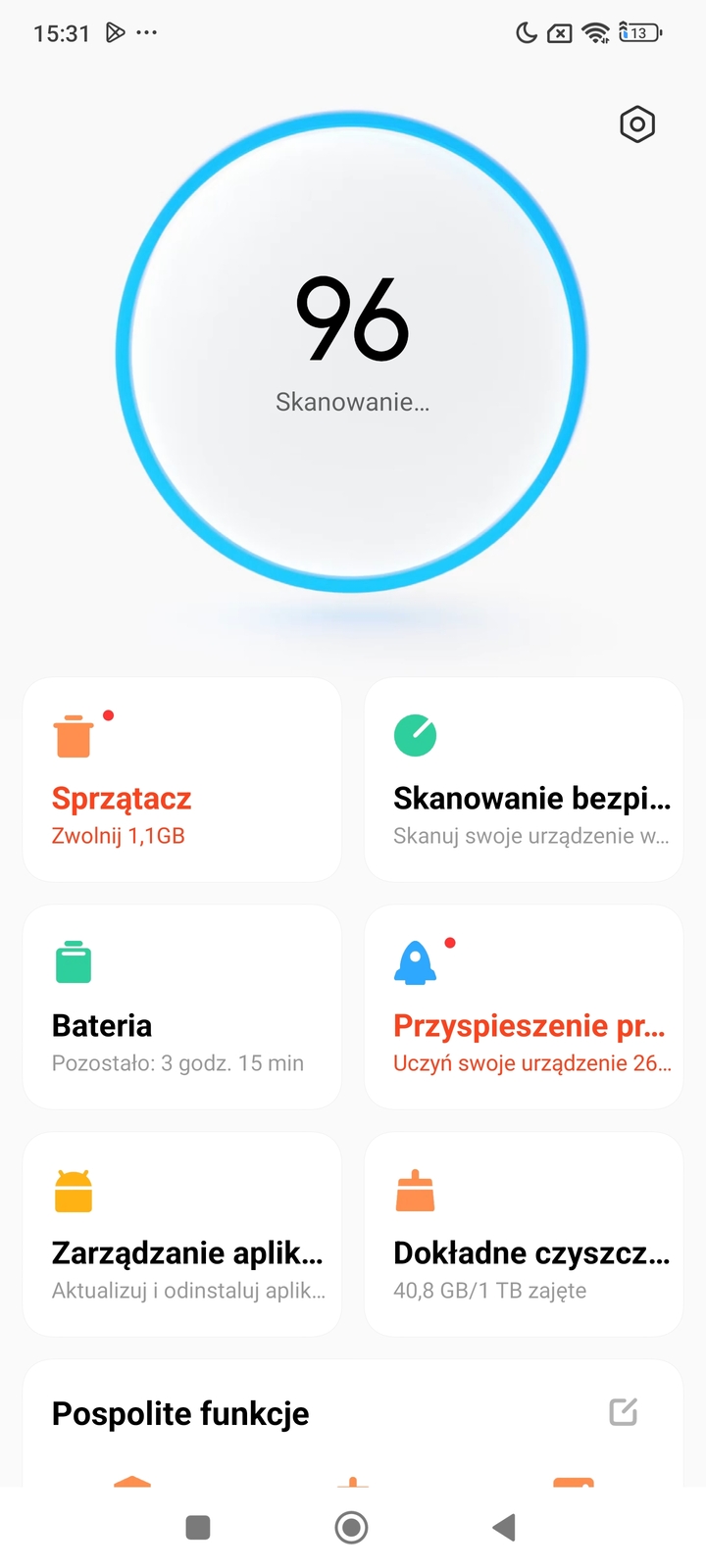Tap the scanning score circle
This screenshot has width=706, height=1568.
point(352,351)
